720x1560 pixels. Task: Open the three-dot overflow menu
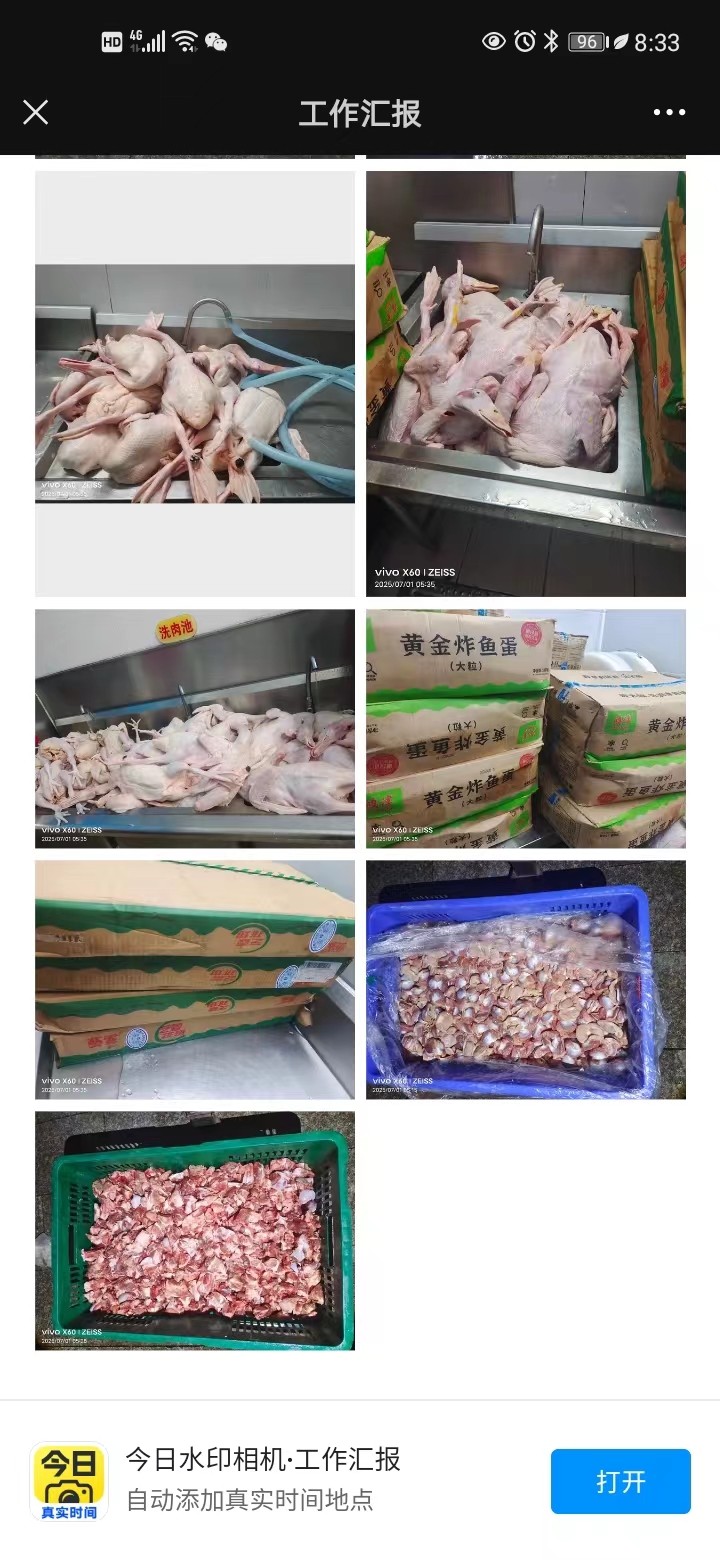669,112
